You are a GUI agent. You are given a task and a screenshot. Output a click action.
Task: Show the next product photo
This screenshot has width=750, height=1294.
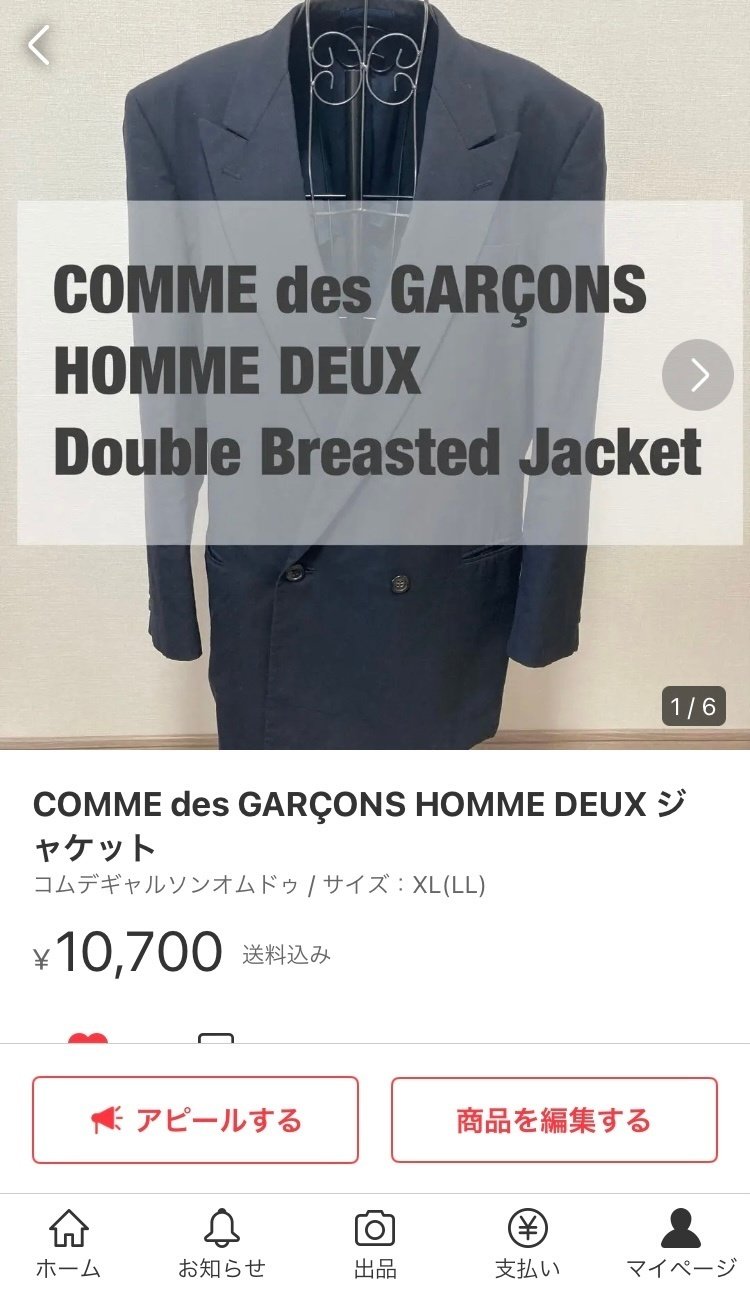point(697,375)
